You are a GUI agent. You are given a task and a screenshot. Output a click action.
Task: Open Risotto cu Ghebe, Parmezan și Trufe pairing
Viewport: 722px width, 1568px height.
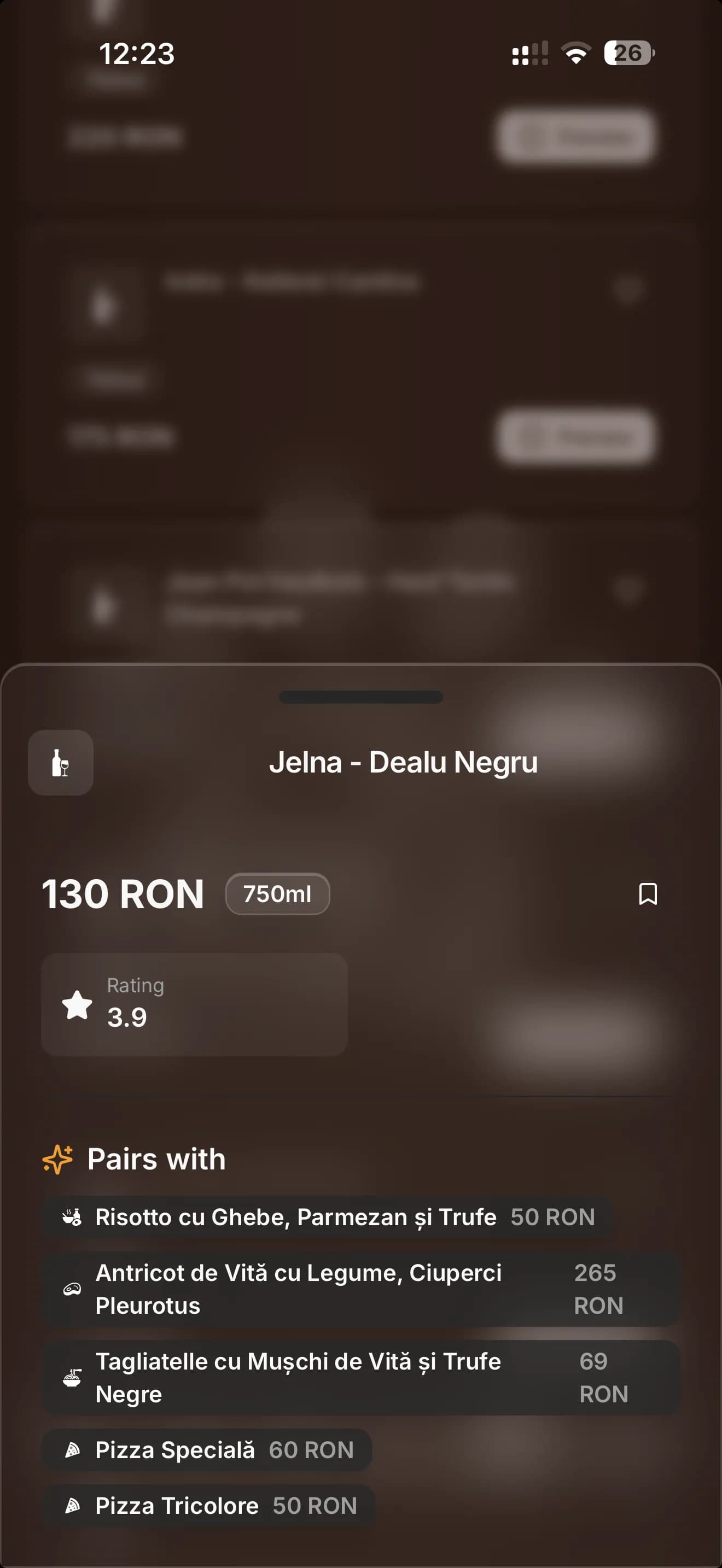point(328,1217)
